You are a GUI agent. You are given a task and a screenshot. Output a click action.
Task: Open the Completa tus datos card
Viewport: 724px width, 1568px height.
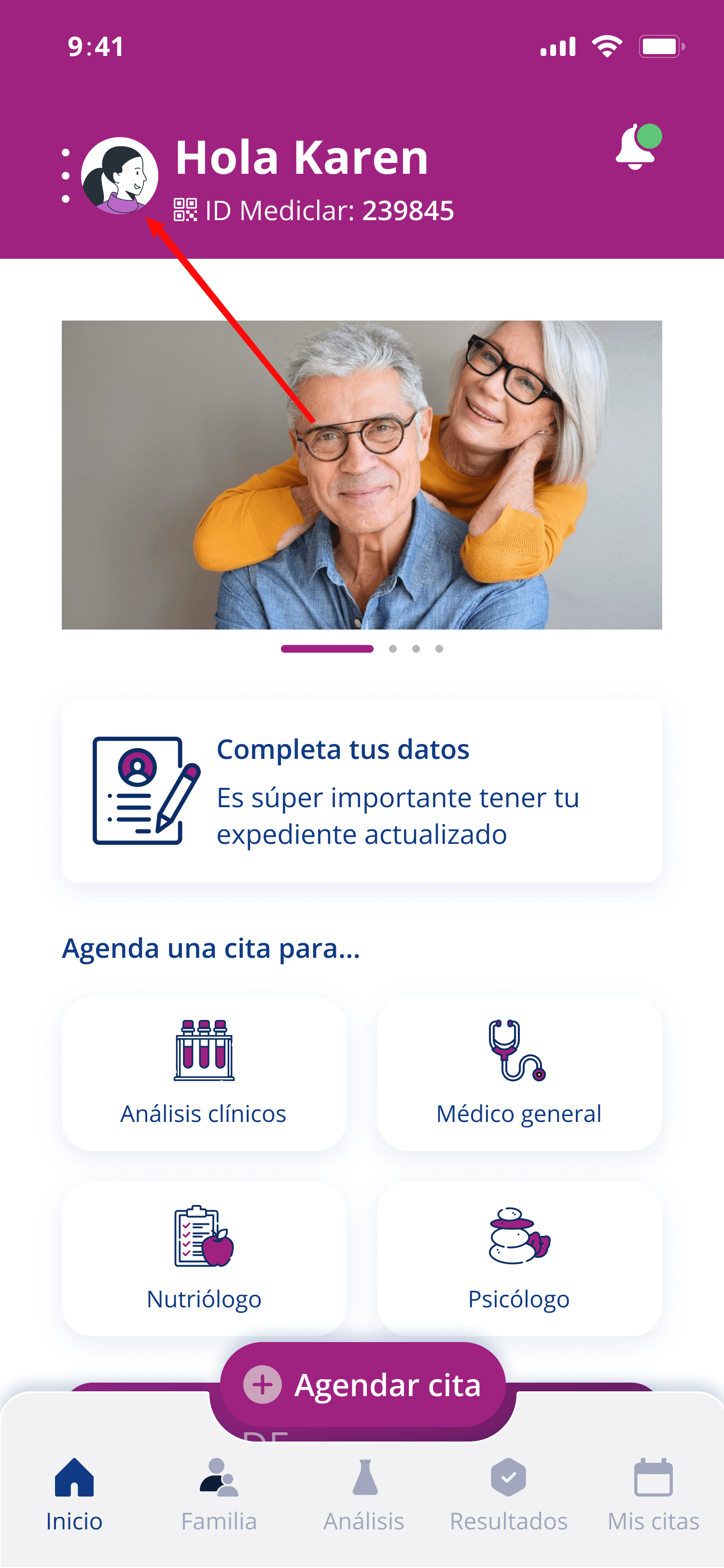click(362, 790)
